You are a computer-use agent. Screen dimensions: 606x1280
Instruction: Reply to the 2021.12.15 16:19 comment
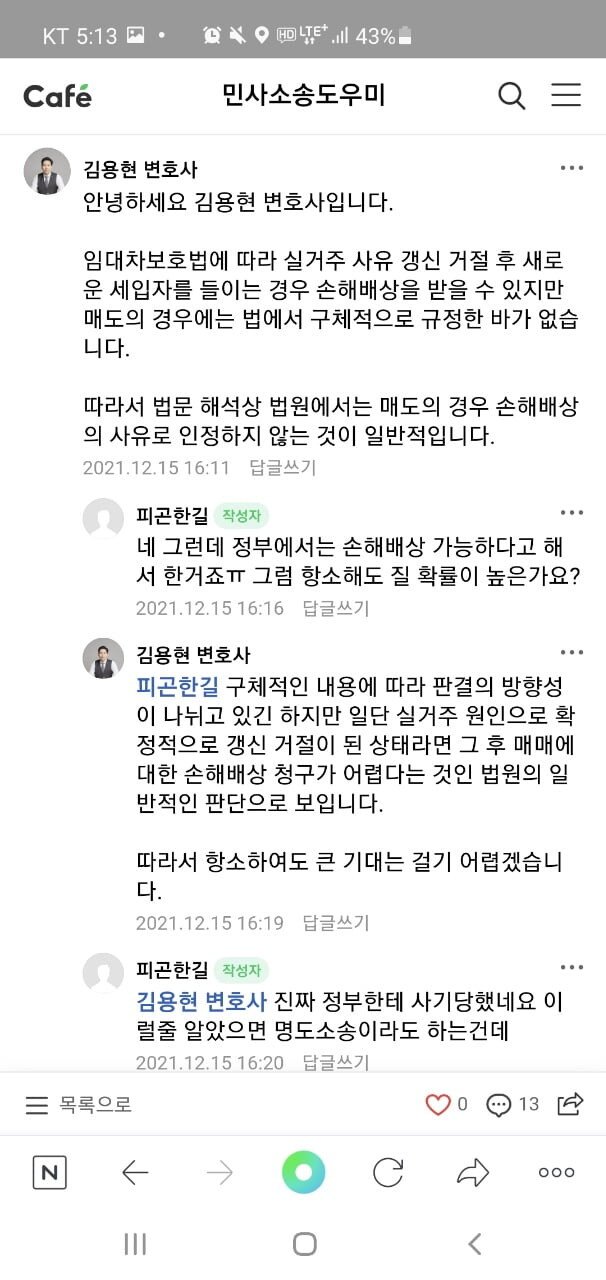(336, 922)
